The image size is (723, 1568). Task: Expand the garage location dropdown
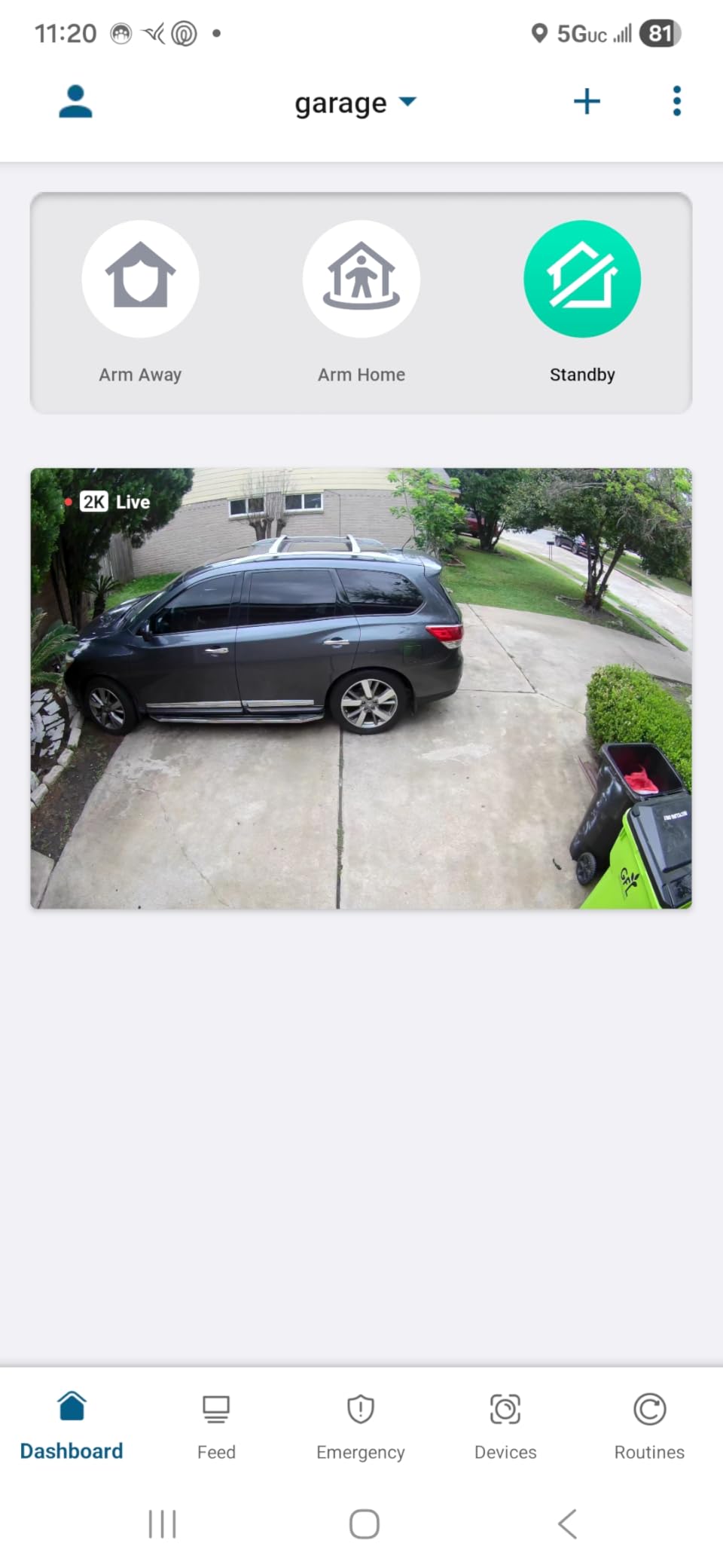click(x=355, y=102)
